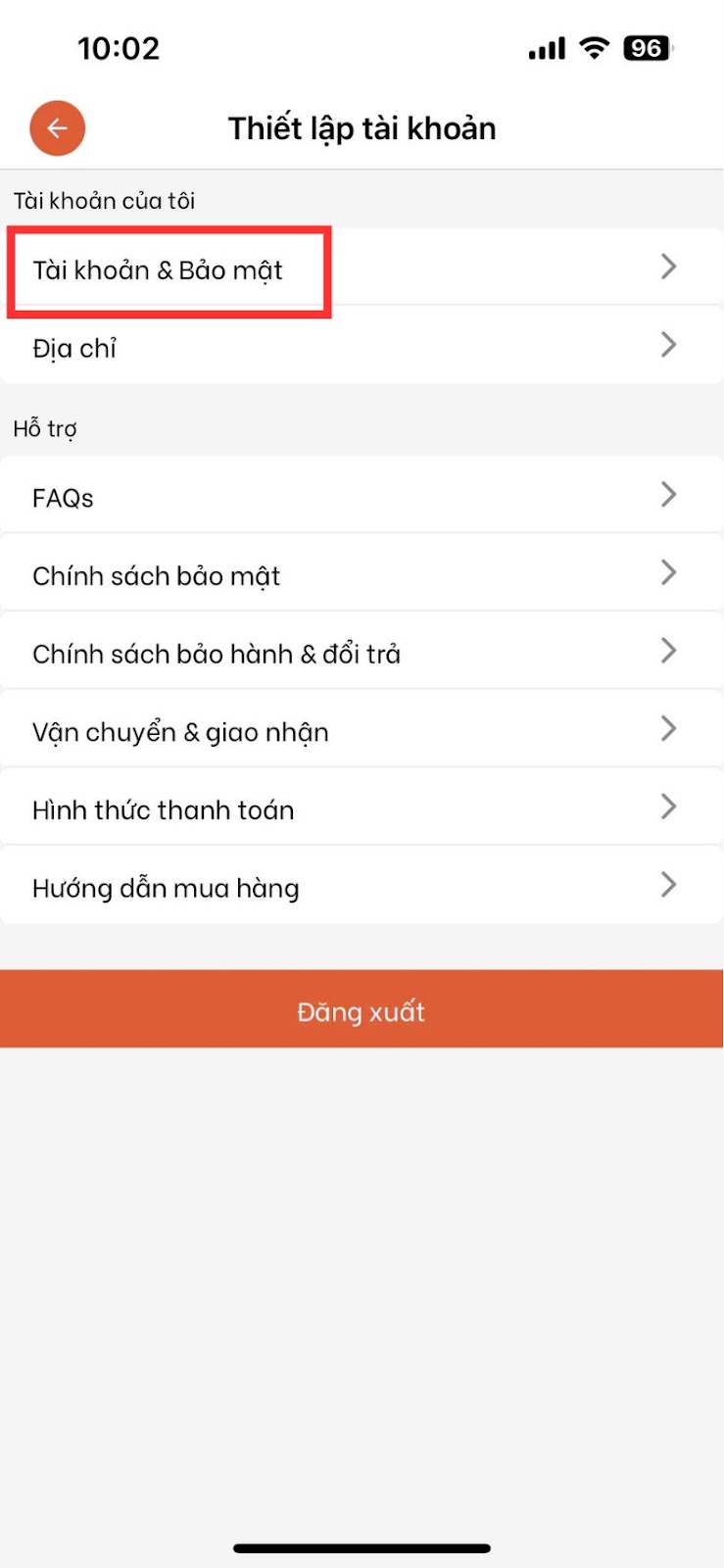The image size is (724, 1568).
Task: Open the Địa chỉ row
Action: coord(362,345)
